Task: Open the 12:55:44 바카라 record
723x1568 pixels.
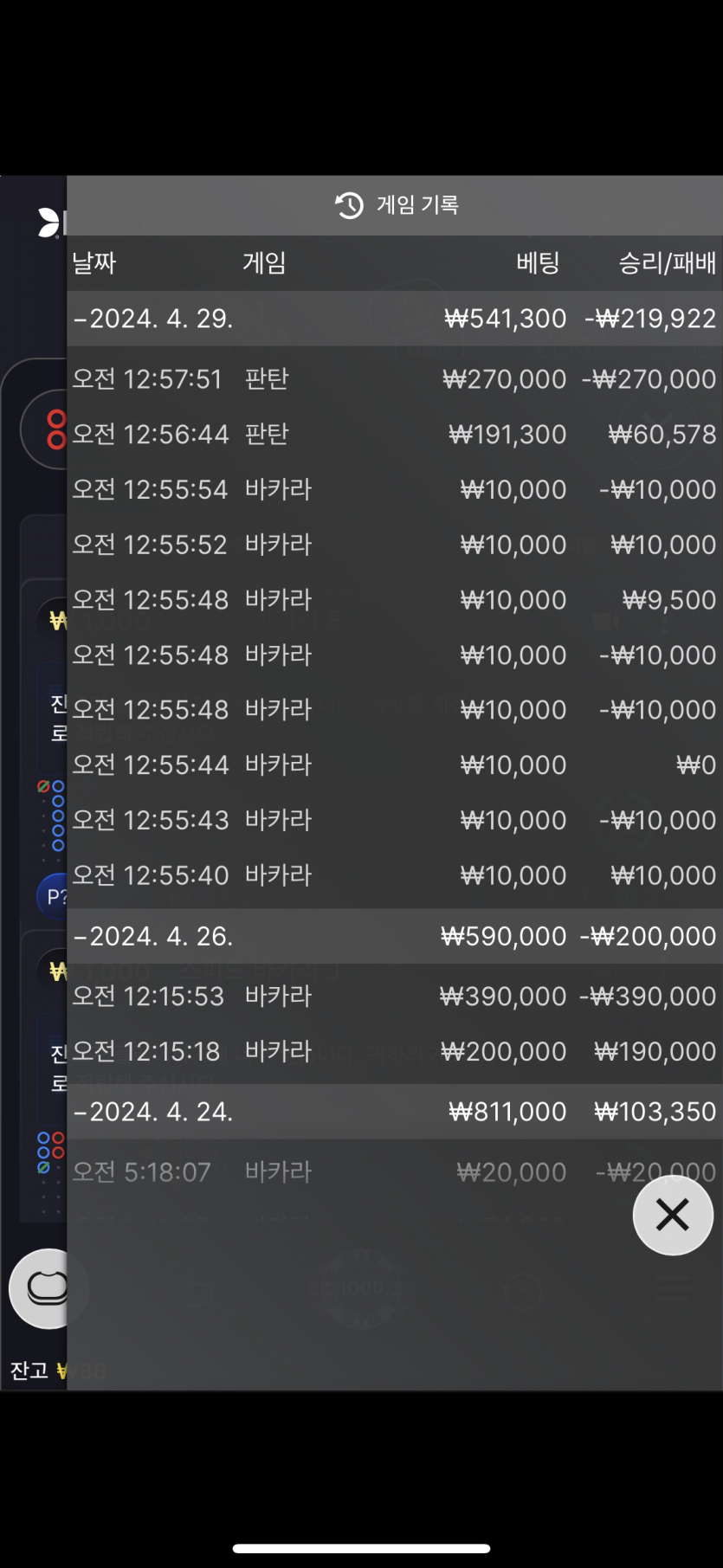Action: (394, 765)
